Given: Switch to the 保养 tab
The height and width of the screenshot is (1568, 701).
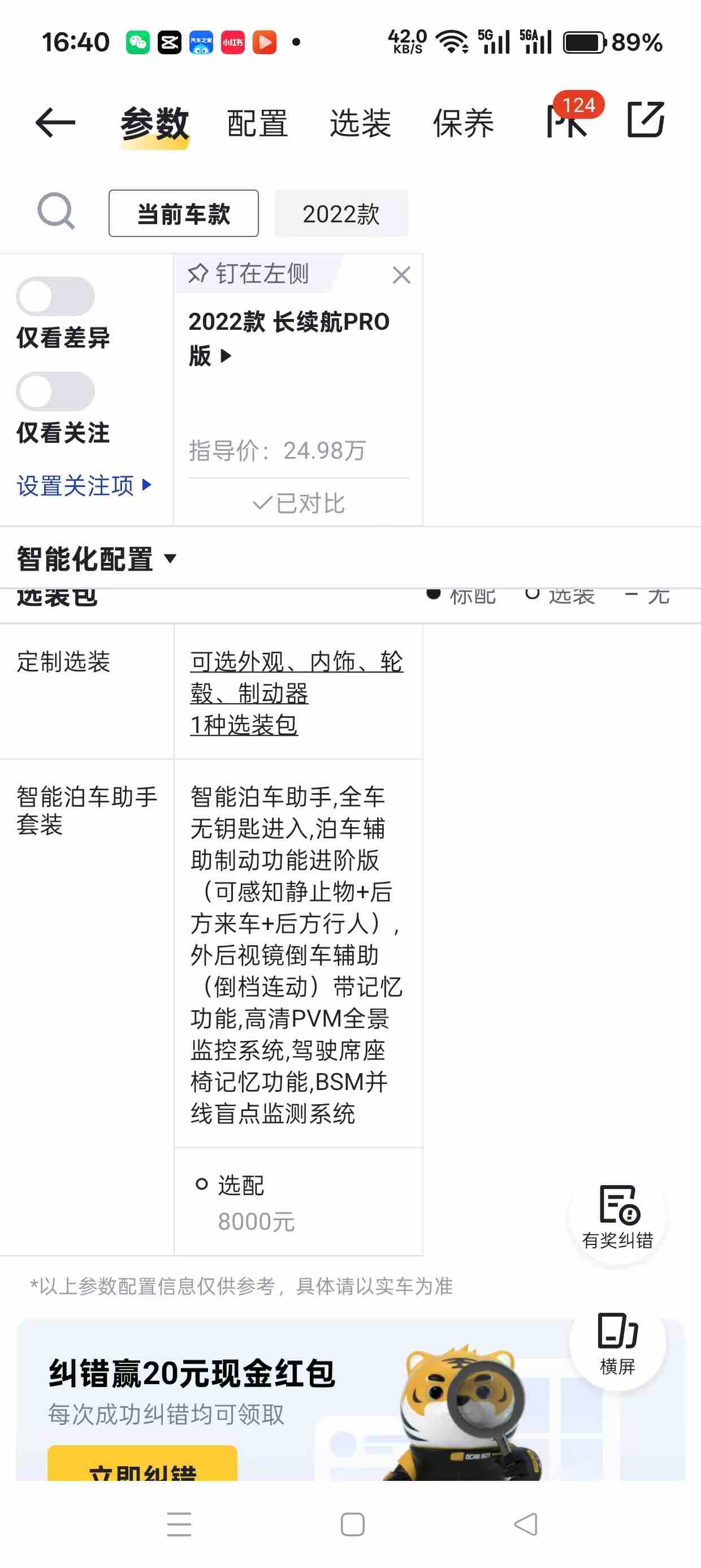Looking at the screenshot, I should [x=463, y=123].
